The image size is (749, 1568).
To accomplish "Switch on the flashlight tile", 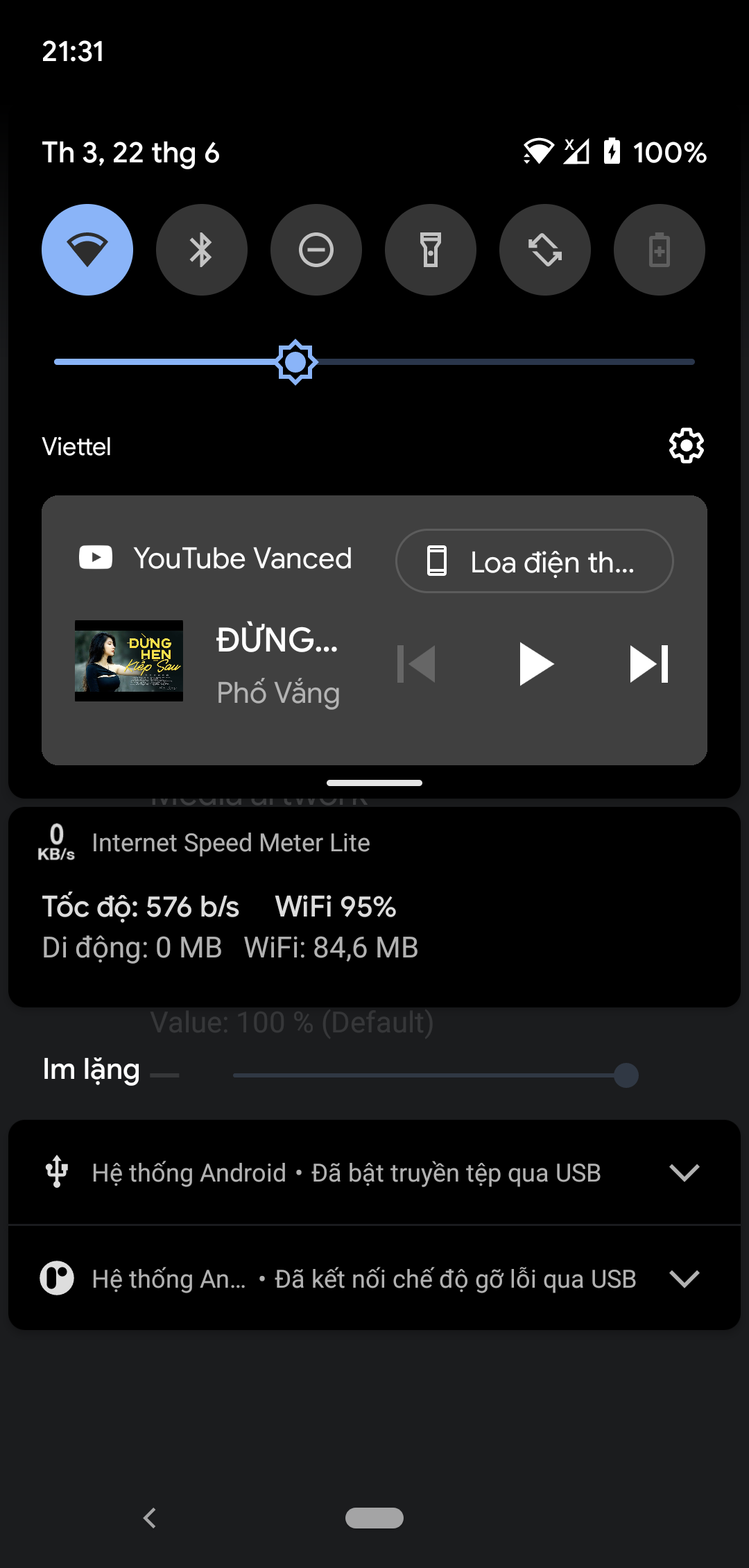I will click(x=431, y=250).
